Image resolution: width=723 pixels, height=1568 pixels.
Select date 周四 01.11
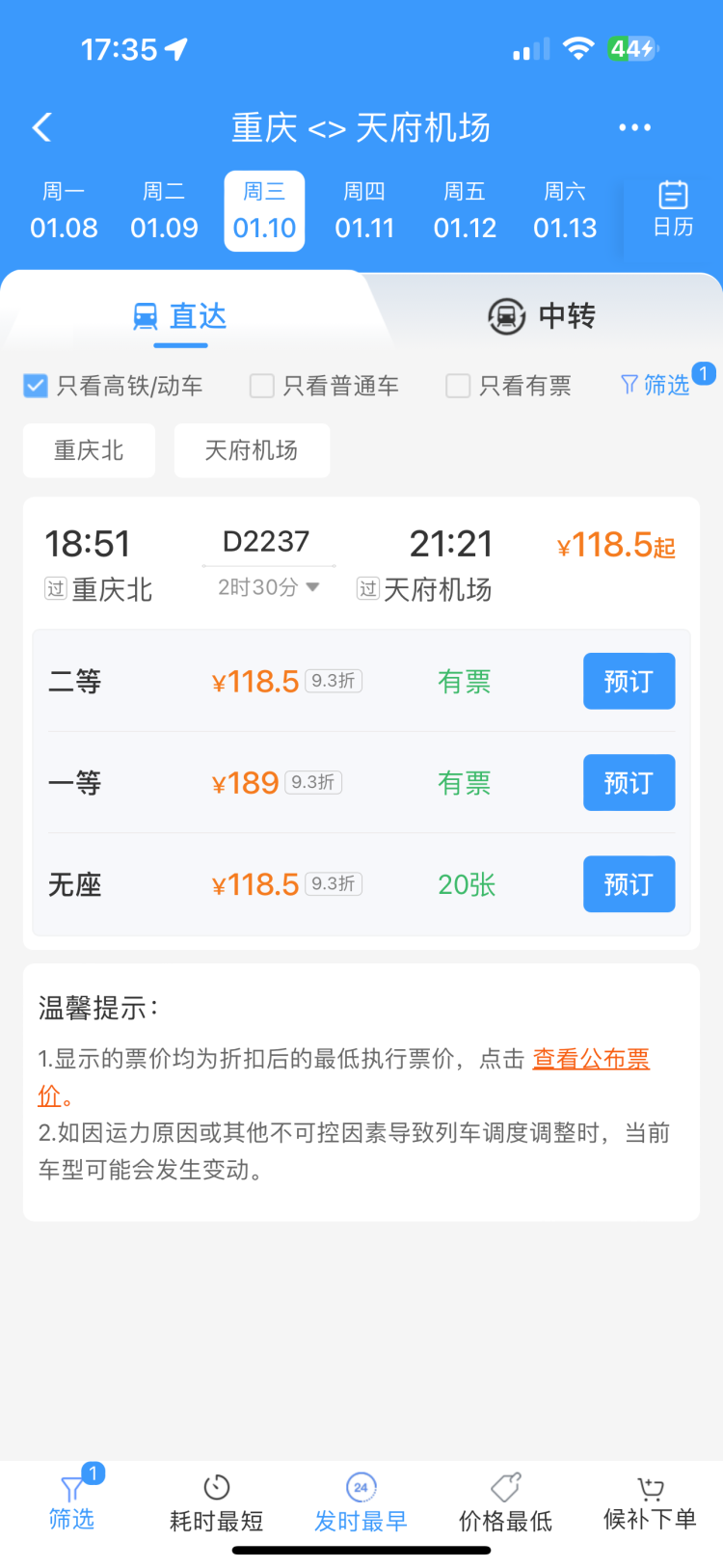[364, 211]
